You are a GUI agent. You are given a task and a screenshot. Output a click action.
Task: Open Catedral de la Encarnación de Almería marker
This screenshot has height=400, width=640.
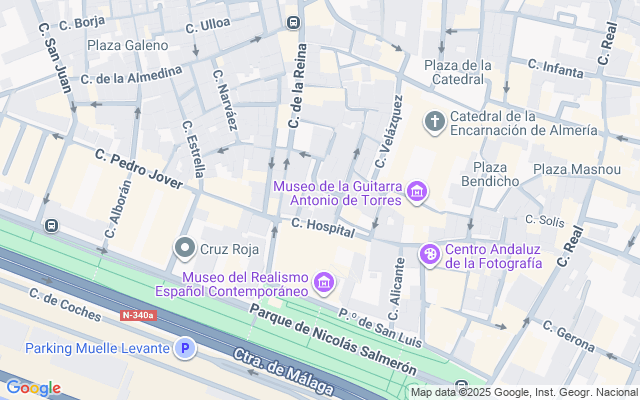(x=434, y=122)
